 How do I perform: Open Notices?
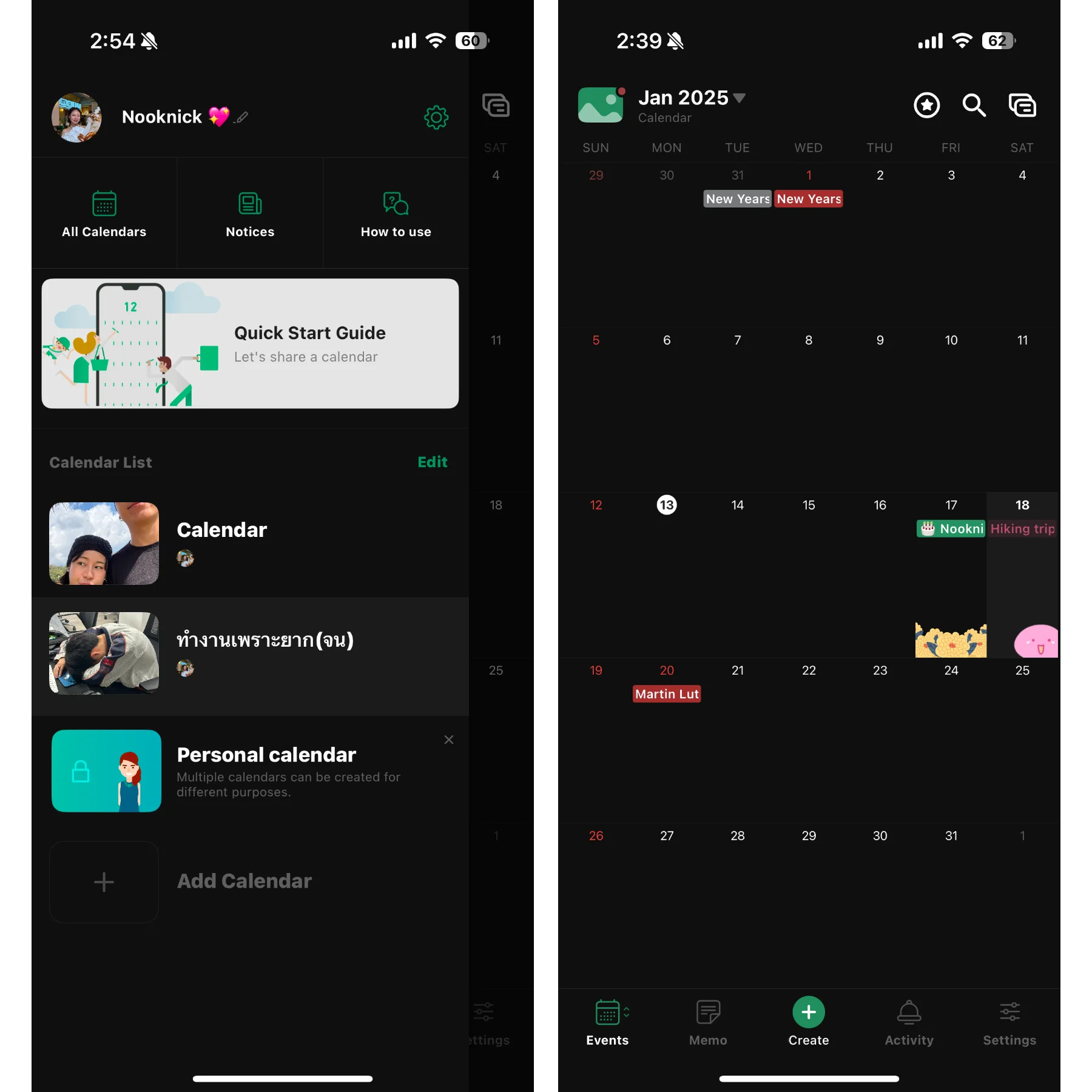pyautogui.click(x=250, y=214)
